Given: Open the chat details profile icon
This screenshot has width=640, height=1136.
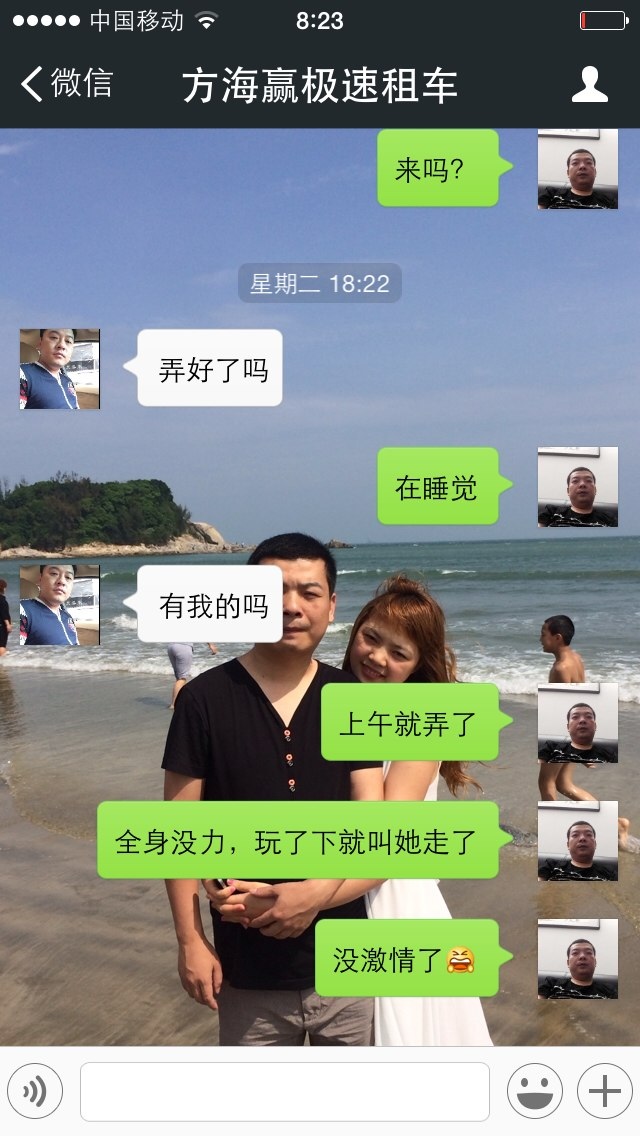Looking at the screenshot, I should tap(589, 85).
